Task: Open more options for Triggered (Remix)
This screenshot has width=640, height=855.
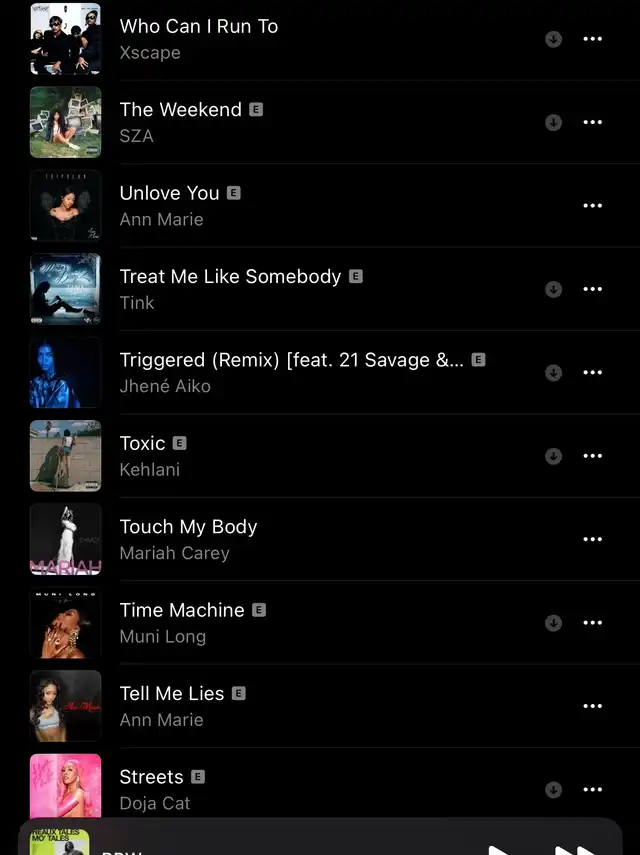Action: click(593, 372)
